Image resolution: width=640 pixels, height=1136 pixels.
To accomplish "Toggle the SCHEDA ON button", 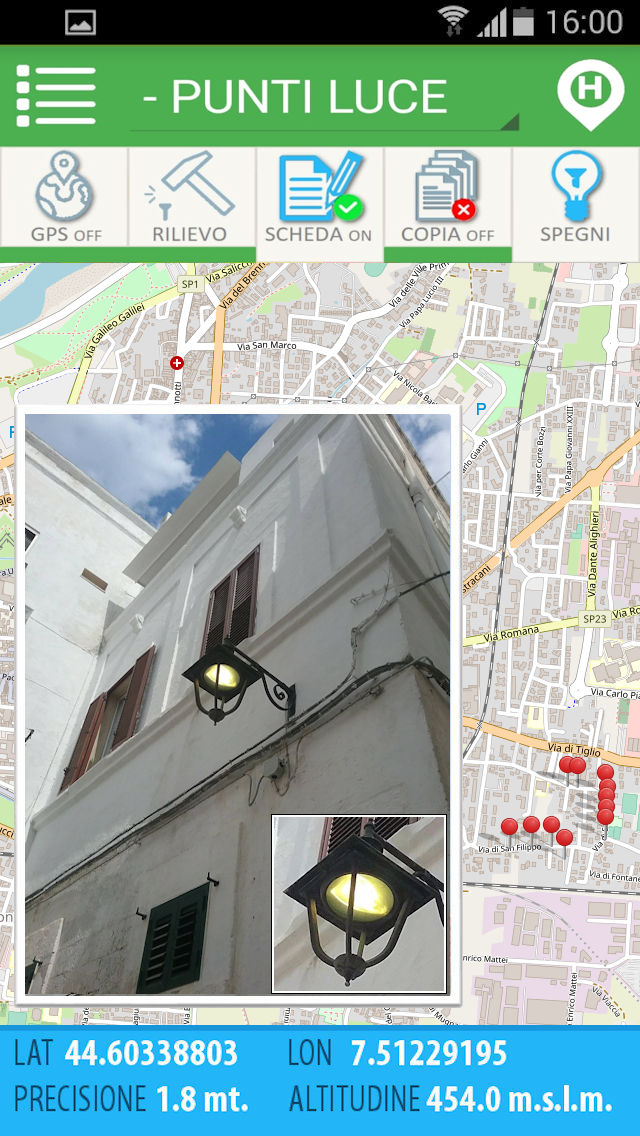I will click(319, 198).
